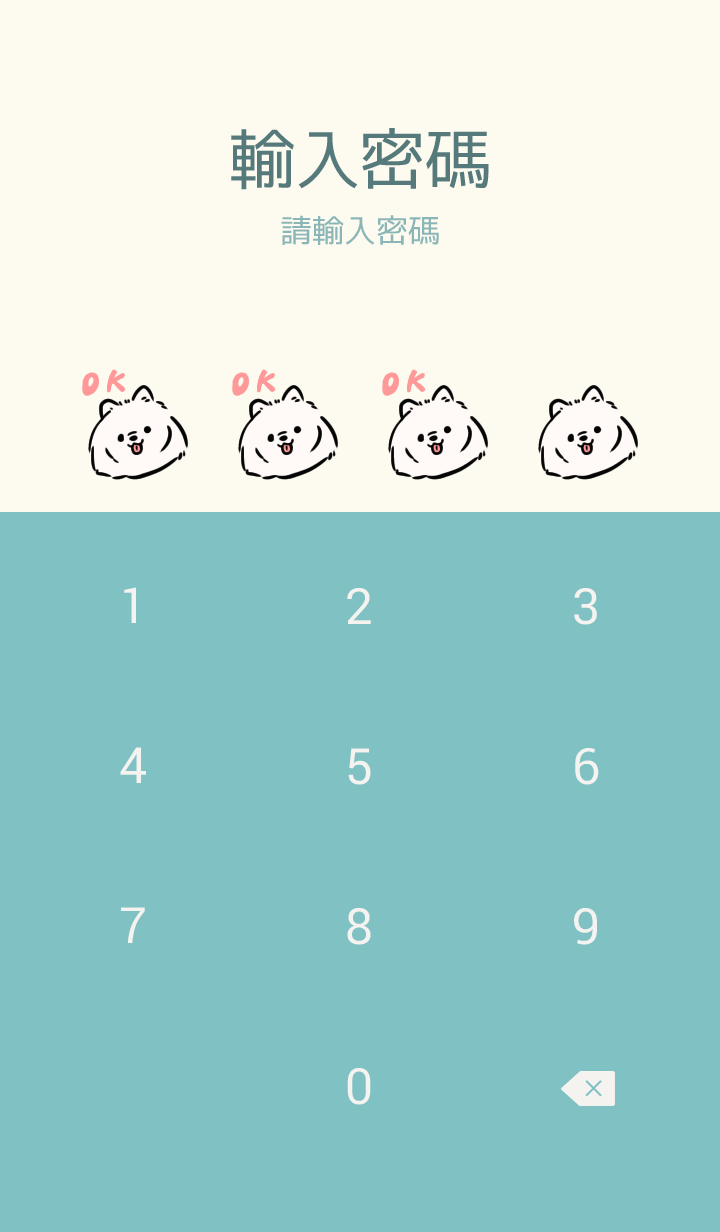The height and width of the screenshot is (1232, 720).
Task: Delete the last entered passcode digit
Action: [x=588, y=1088]
